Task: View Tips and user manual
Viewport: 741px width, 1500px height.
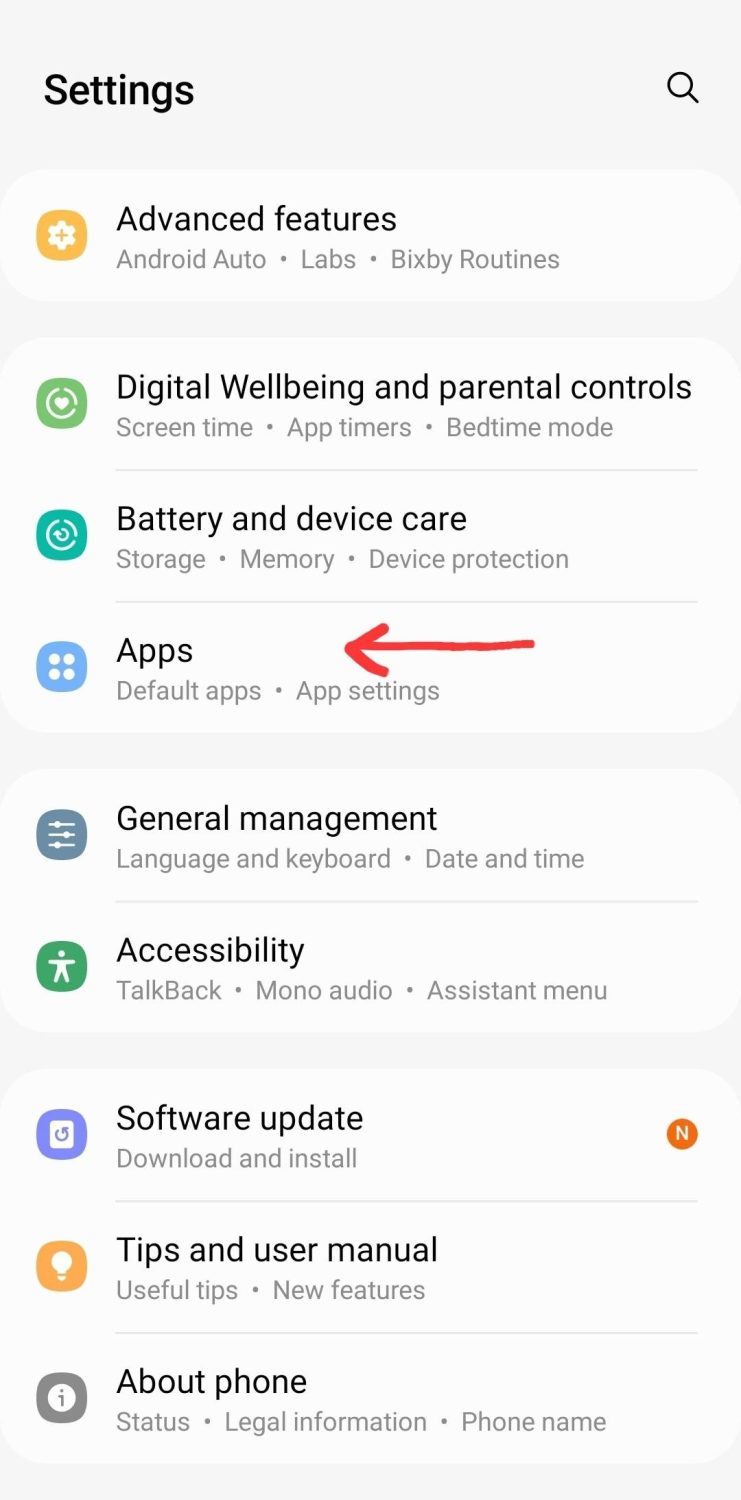Action: 277,1268
